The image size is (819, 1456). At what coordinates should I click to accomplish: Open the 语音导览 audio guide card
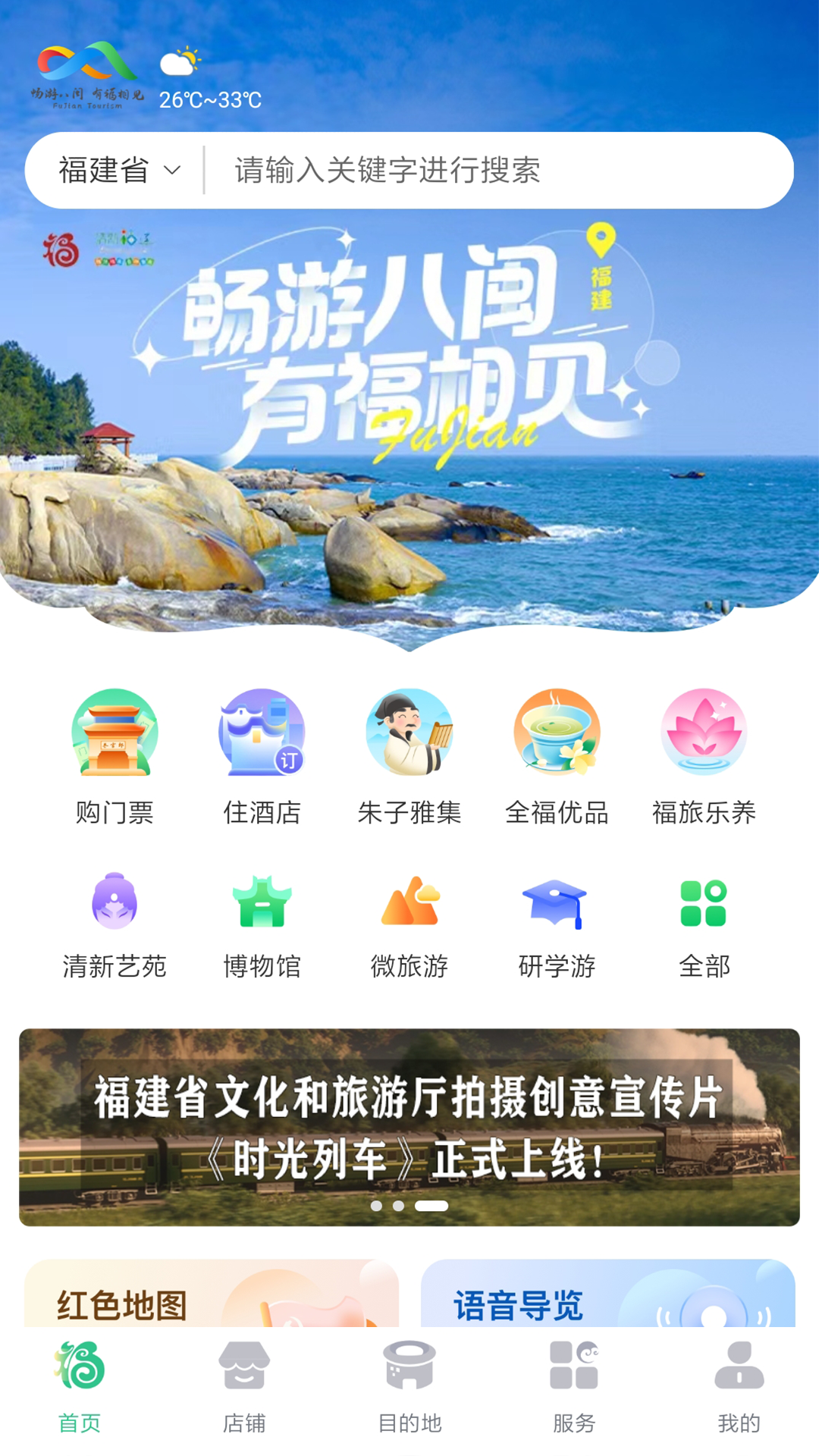coord(607,1295)
